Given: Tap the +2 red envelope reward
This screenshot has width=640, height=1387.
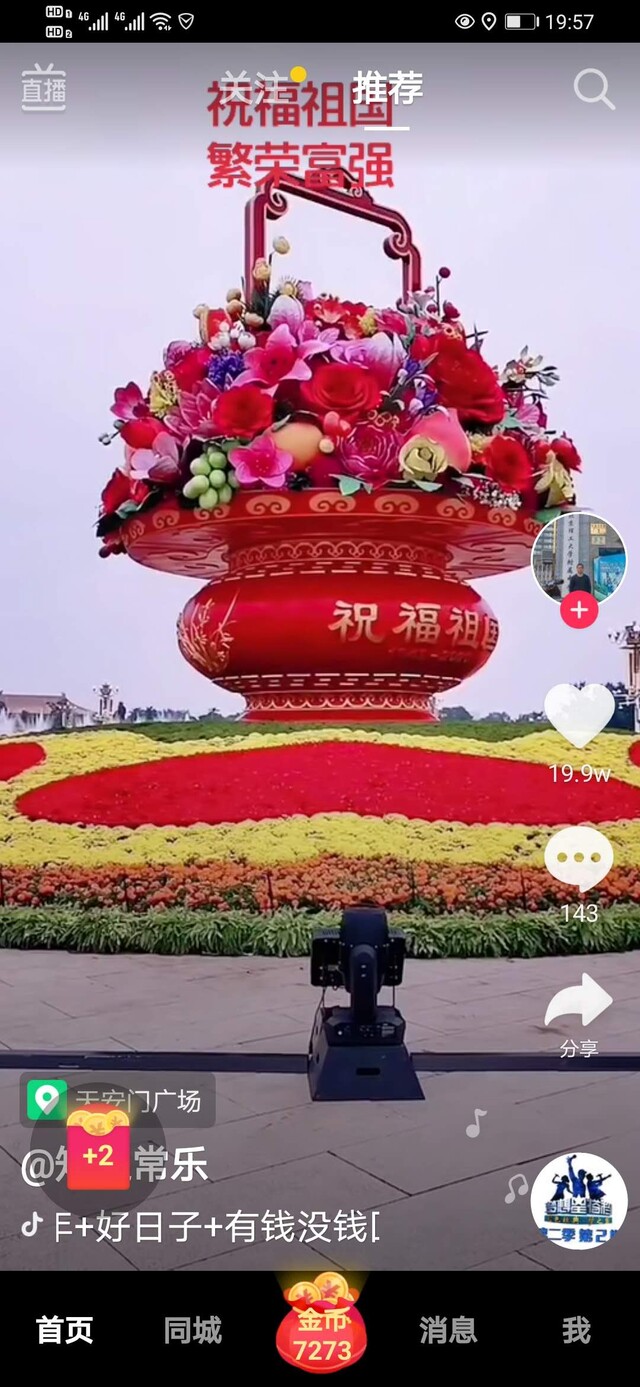Looking at the screenshot, I should [x=98, y=1152].
